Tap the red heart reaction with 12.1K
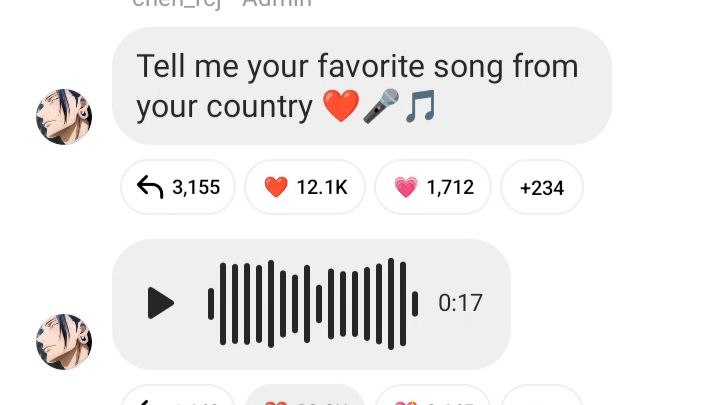Viewport: 720px width, 405px height. (305, 187)
